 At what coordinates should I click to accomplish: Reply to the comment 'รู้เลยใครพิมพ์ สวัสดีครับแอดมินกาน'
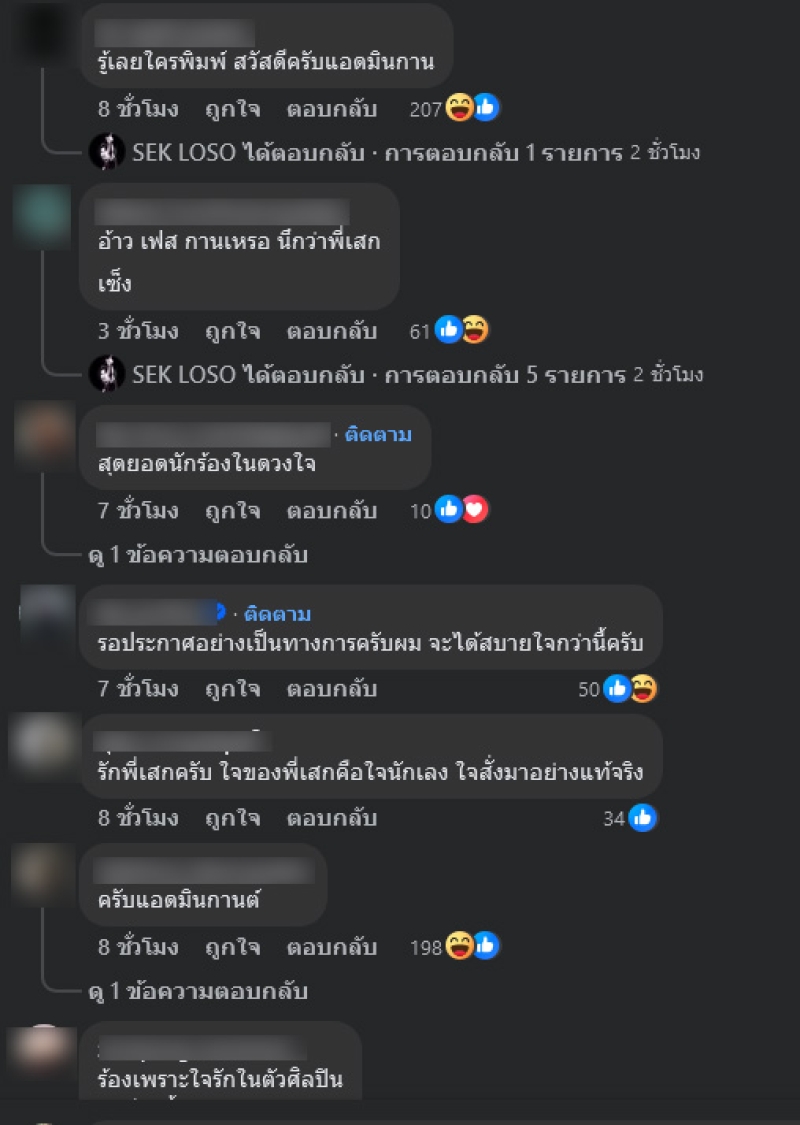(x=331, y=109)
